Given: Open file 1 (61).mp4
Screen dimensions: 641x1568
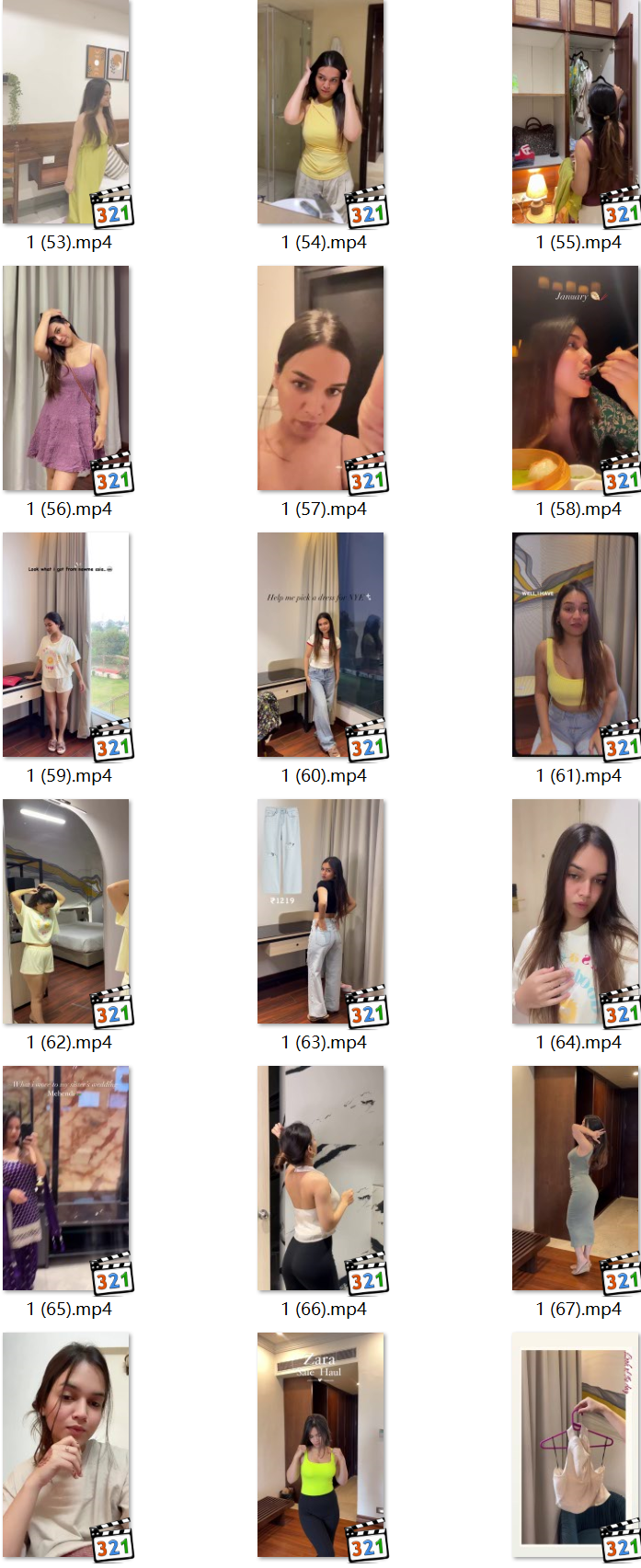Looking at the screenshot, I should pyautogui.click(x=576, y=646).
